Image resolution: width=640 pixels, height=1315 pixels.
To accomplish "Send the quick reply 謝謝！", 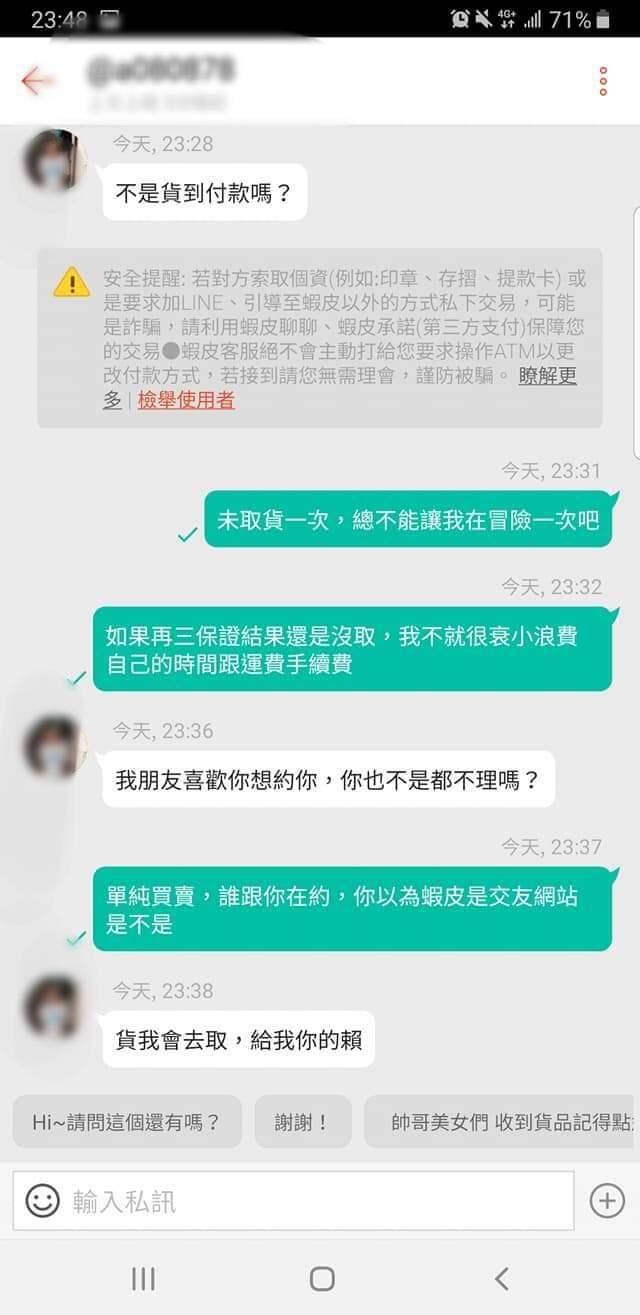I will pos(302,1121).
